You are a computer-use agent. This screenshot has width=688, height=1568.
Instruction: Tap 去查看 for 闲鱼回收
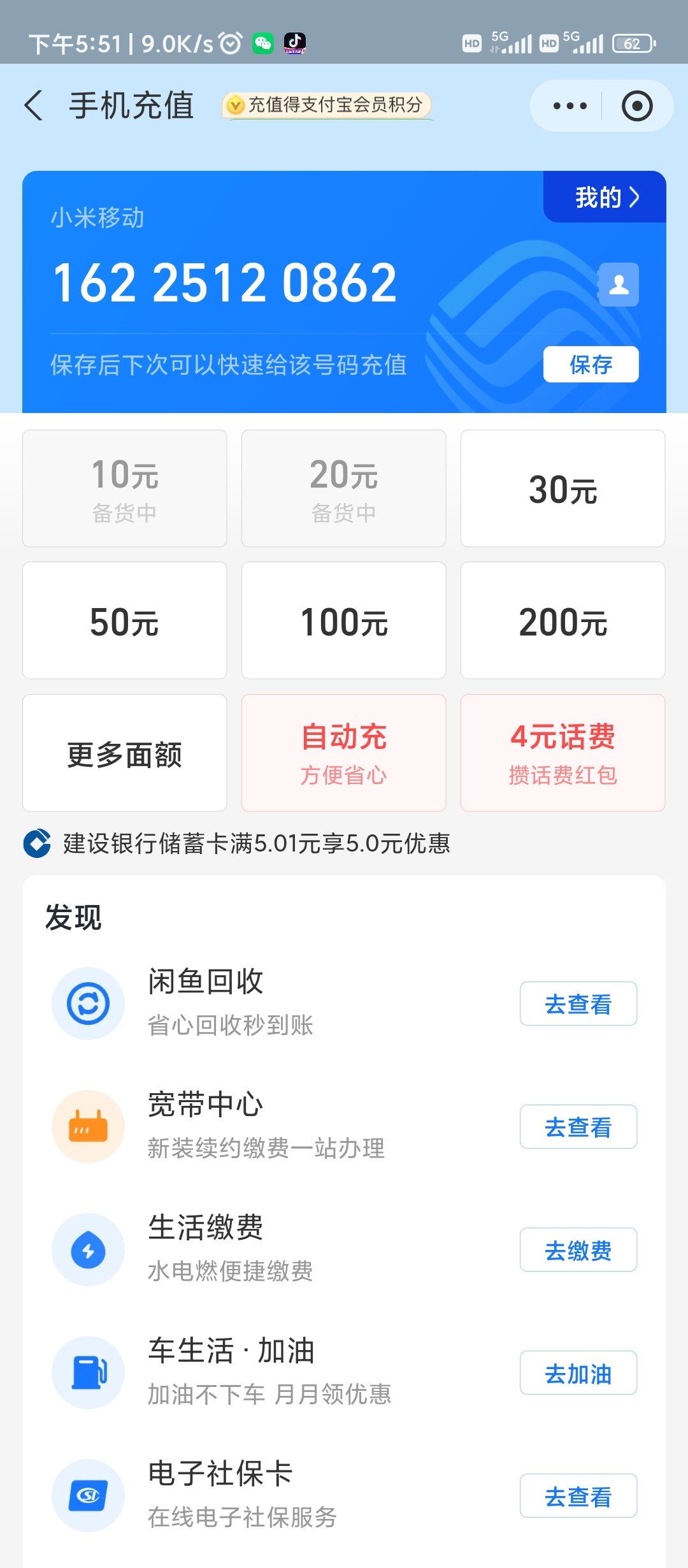coord(578,1004)
